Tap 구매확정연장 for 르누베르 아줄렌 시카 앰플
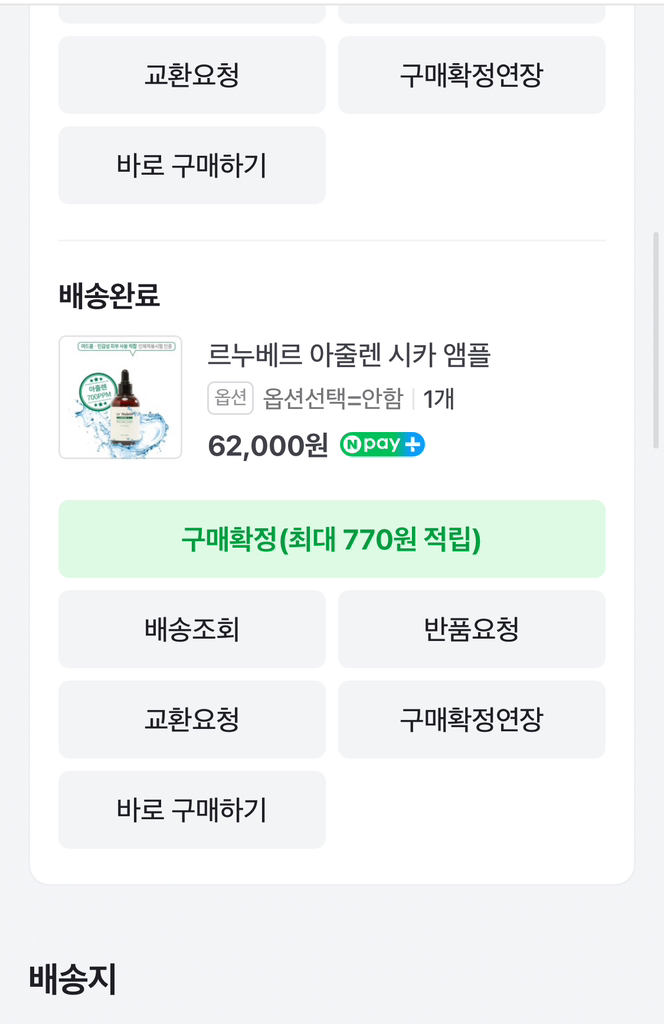 pos(471,719)
